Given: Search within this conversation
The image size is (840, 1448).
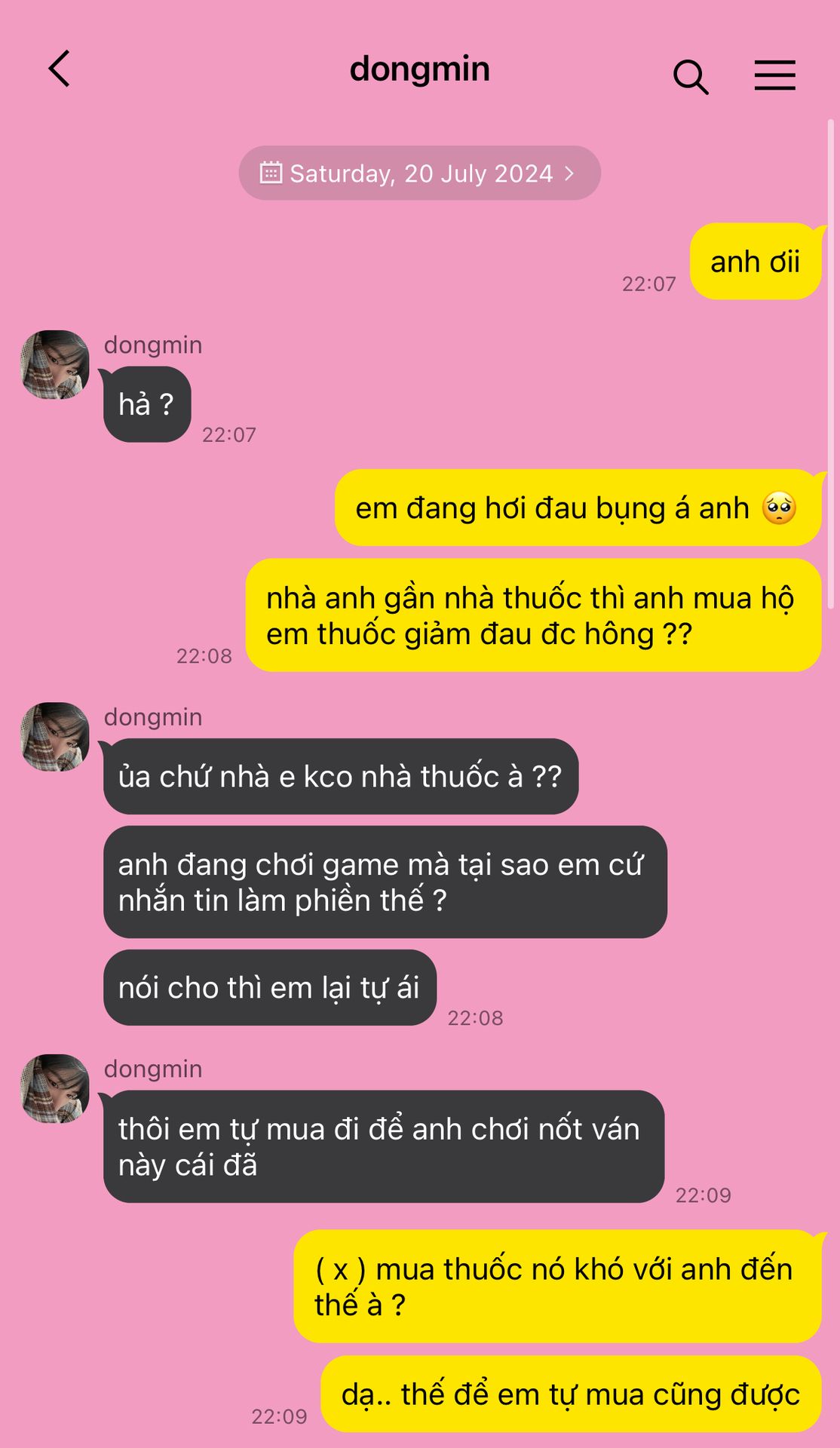Looking at the screenshot, I should click(x=691, y=77).
